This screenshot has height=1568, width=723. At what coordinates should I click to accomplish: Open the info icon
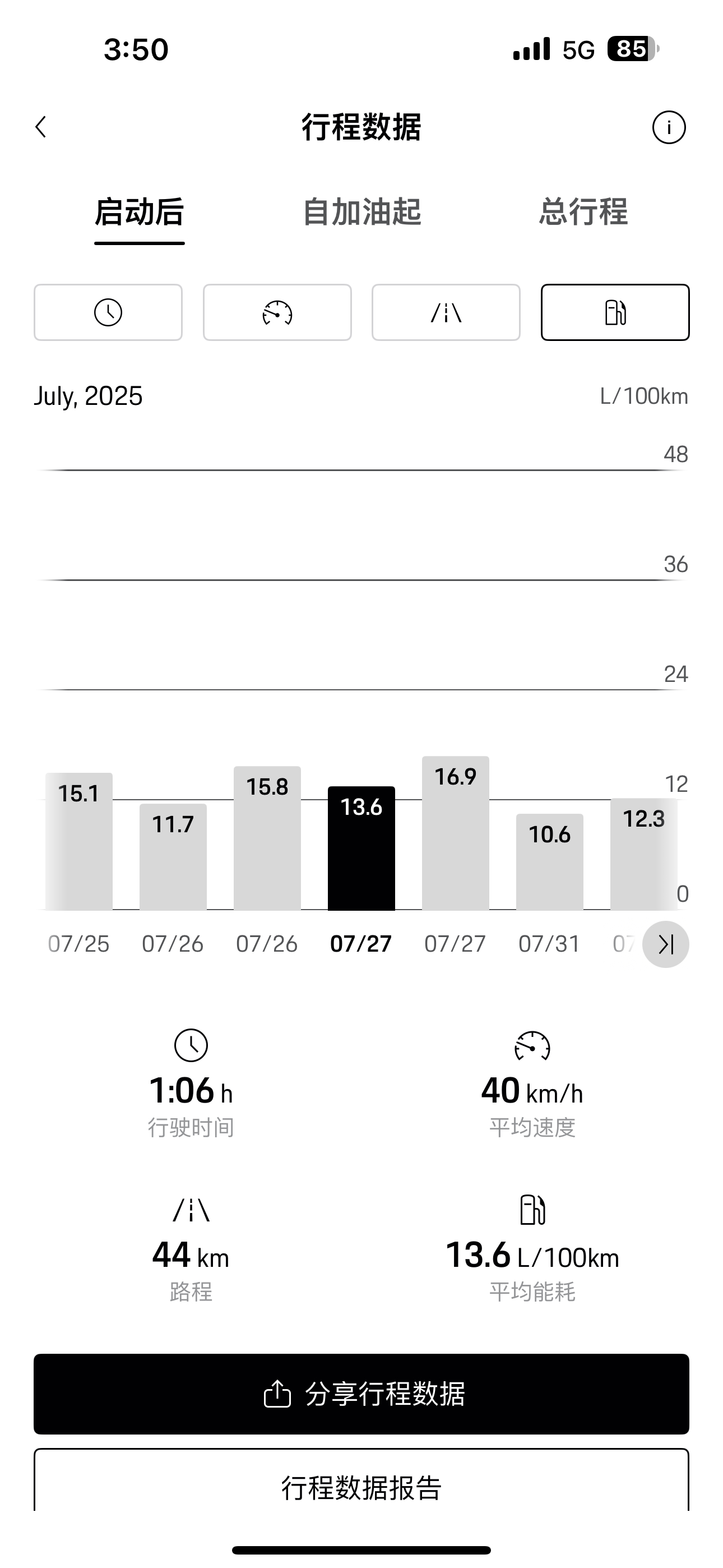669,127
